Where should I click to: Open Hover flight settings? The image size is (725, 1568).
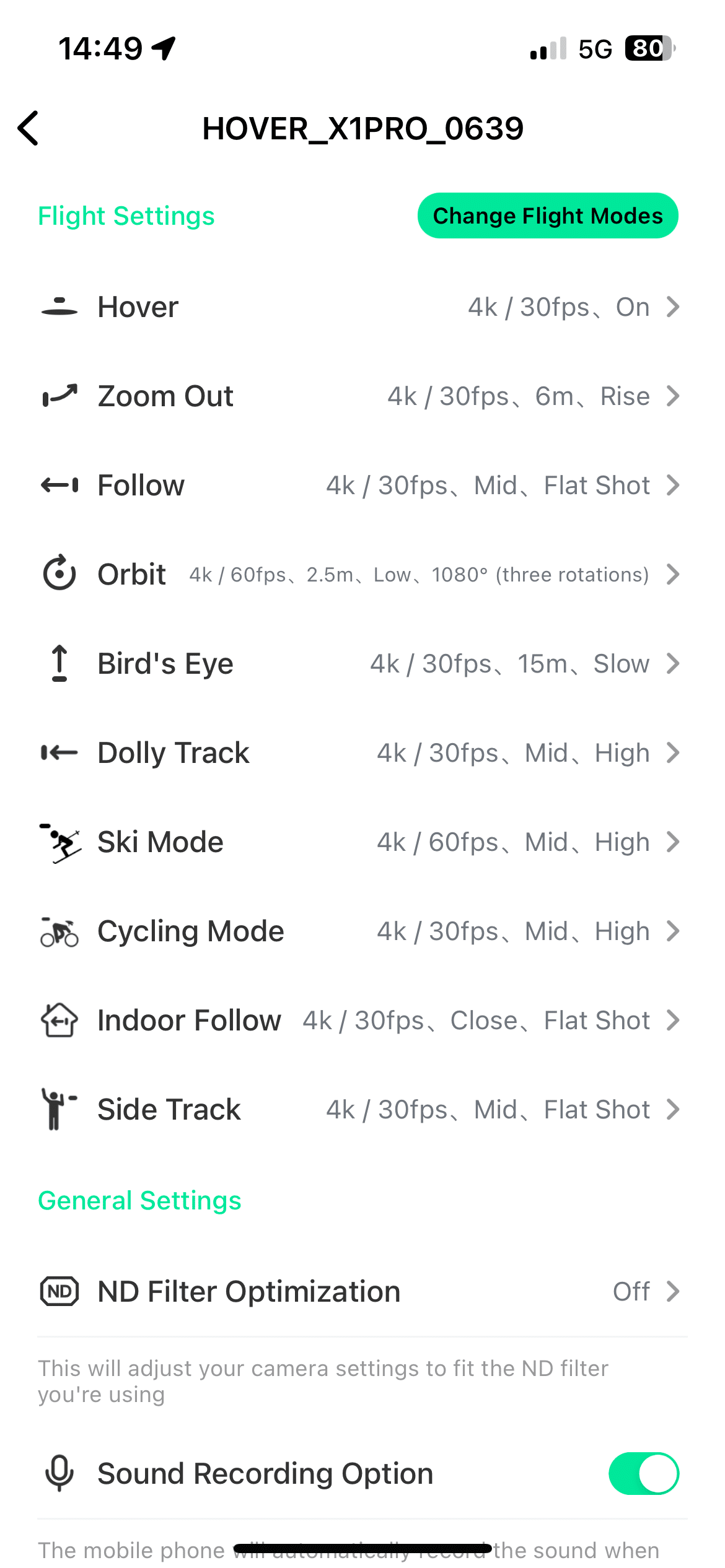click(362, 307)
